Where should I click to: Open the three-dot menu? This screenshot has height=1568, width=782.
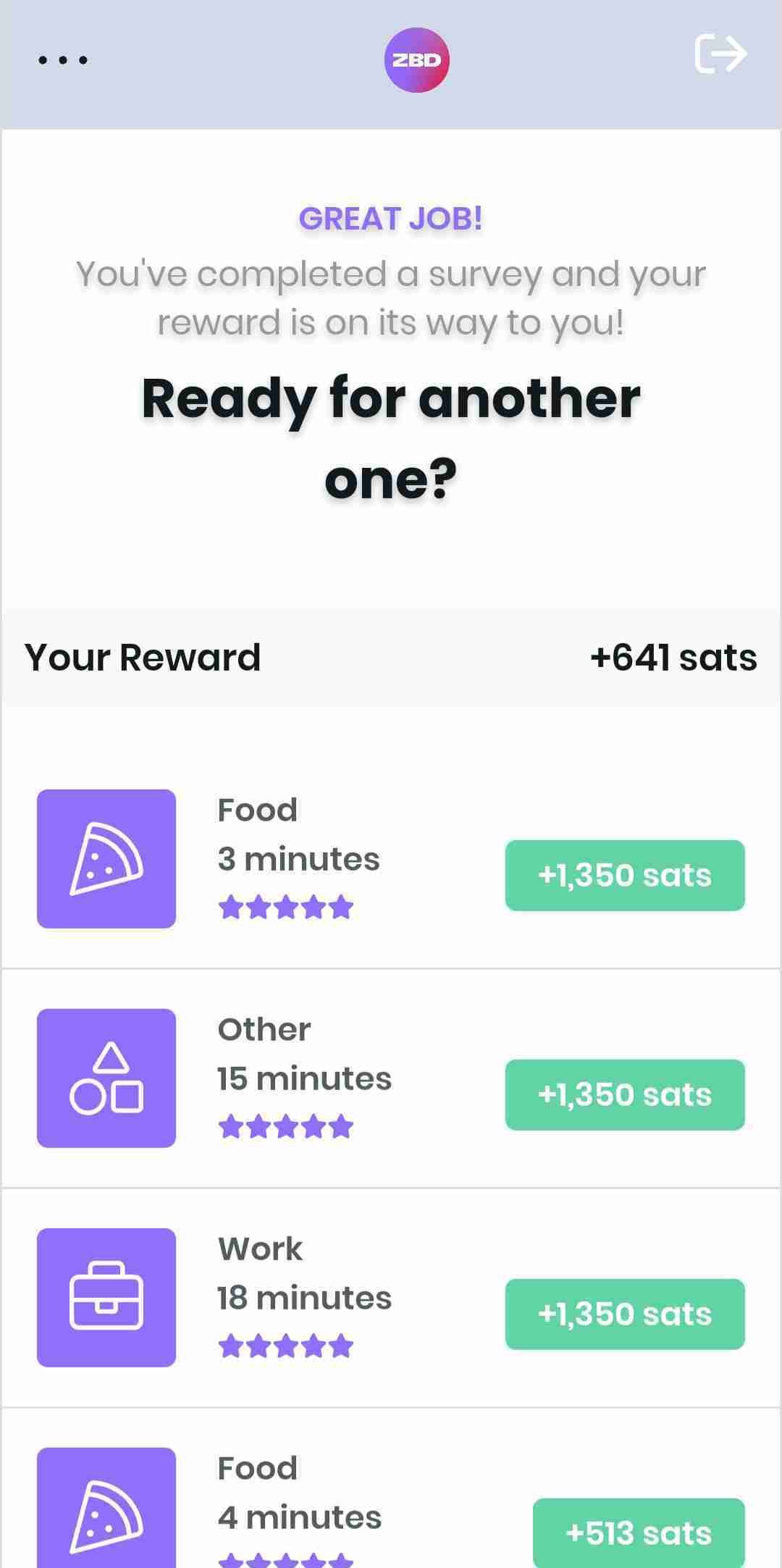[63, 60]
